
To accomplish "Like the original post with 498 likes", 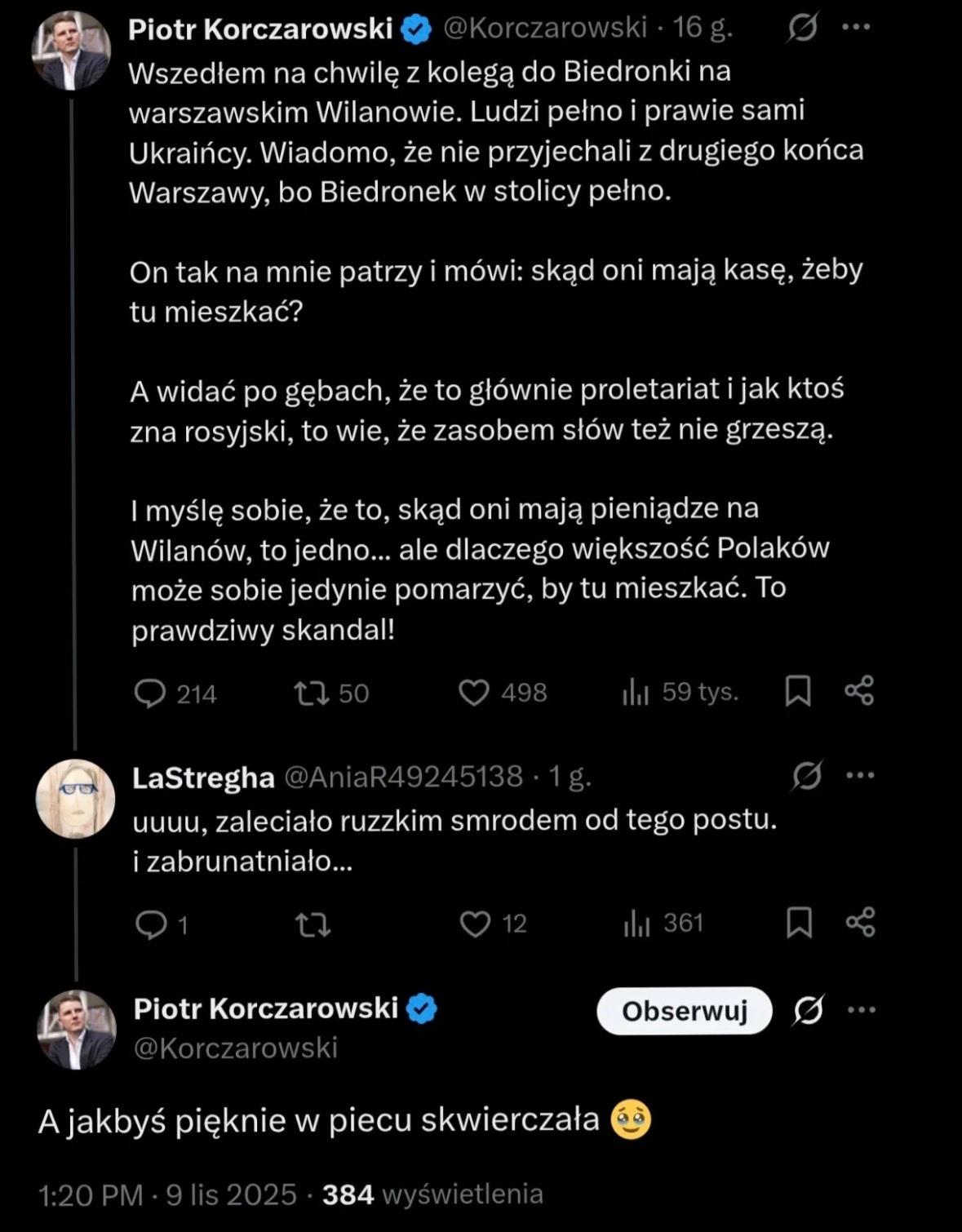I will click(x=474, y=693).
